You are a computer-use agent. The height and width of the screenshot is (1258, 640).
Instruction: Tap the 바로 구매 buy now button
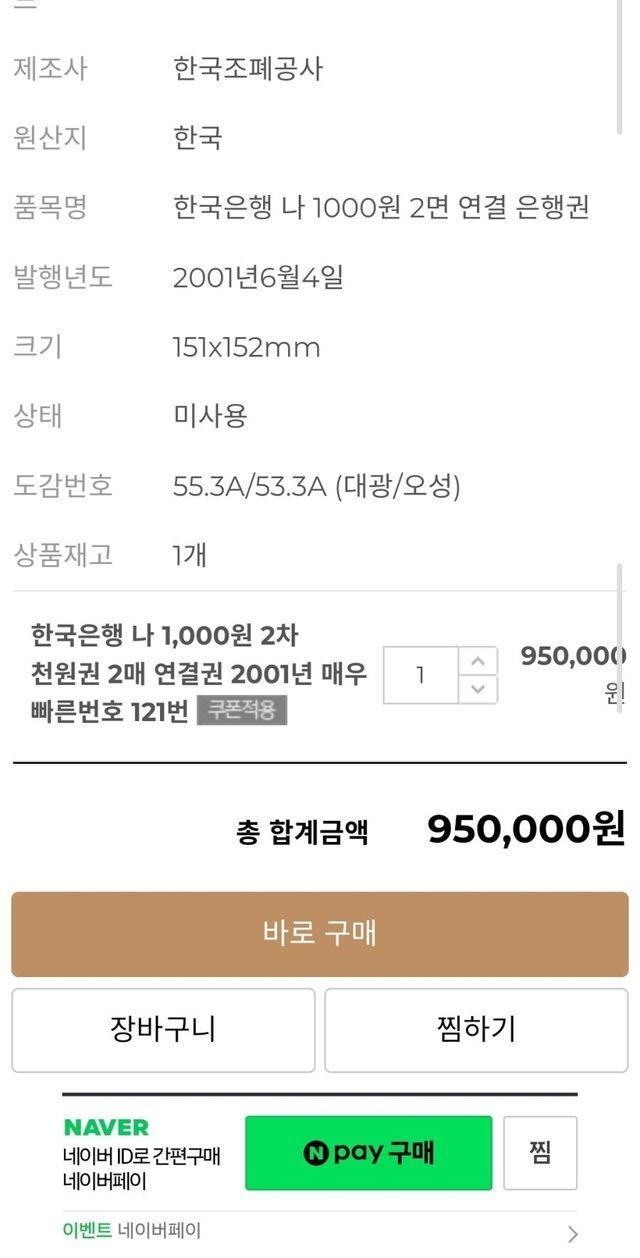click(x=320, y=934)
